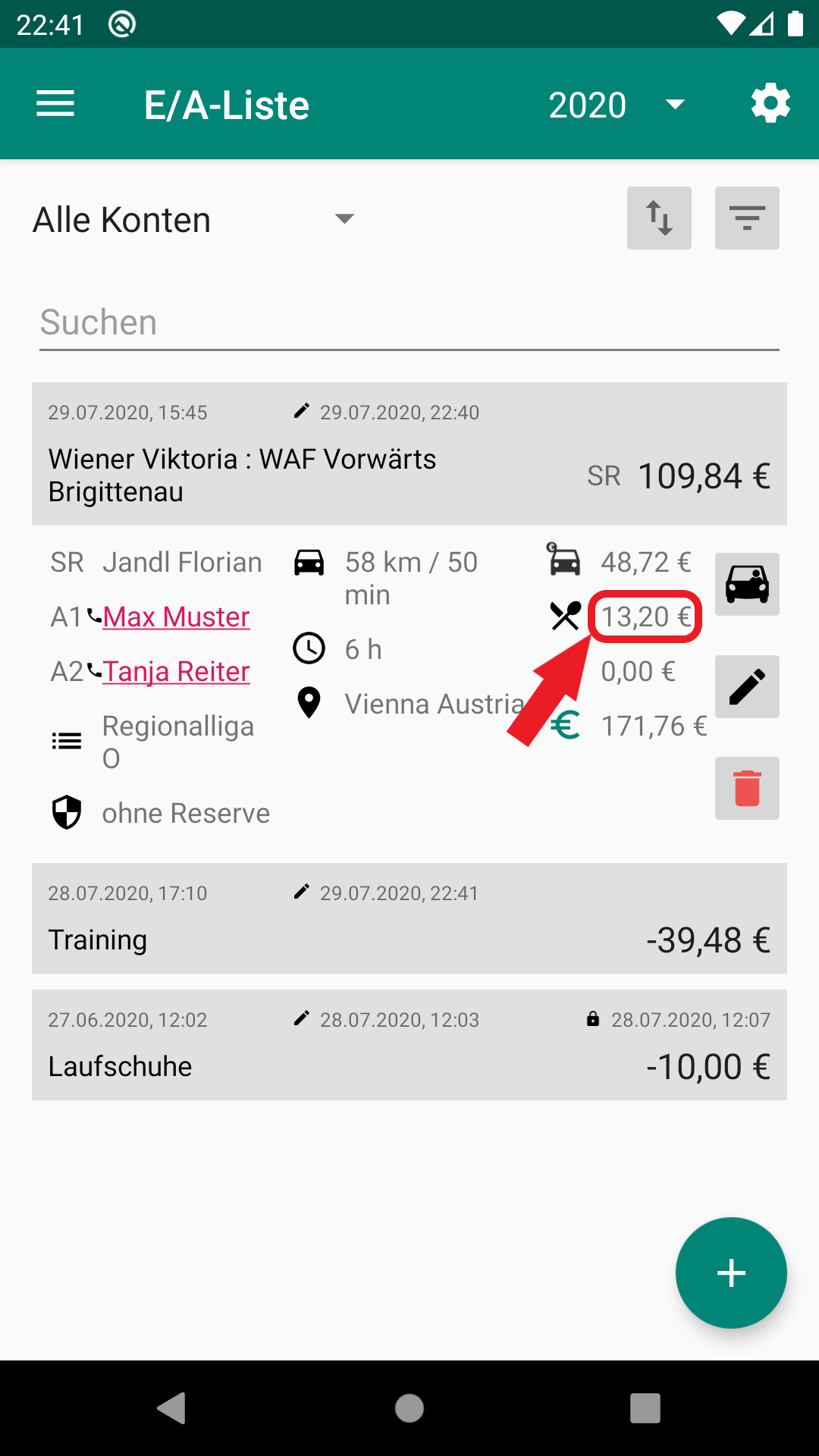The width and height of the screenshot is (819, 1456).
Task: Call assistant Max Muster
Action: tap(176, 617)
